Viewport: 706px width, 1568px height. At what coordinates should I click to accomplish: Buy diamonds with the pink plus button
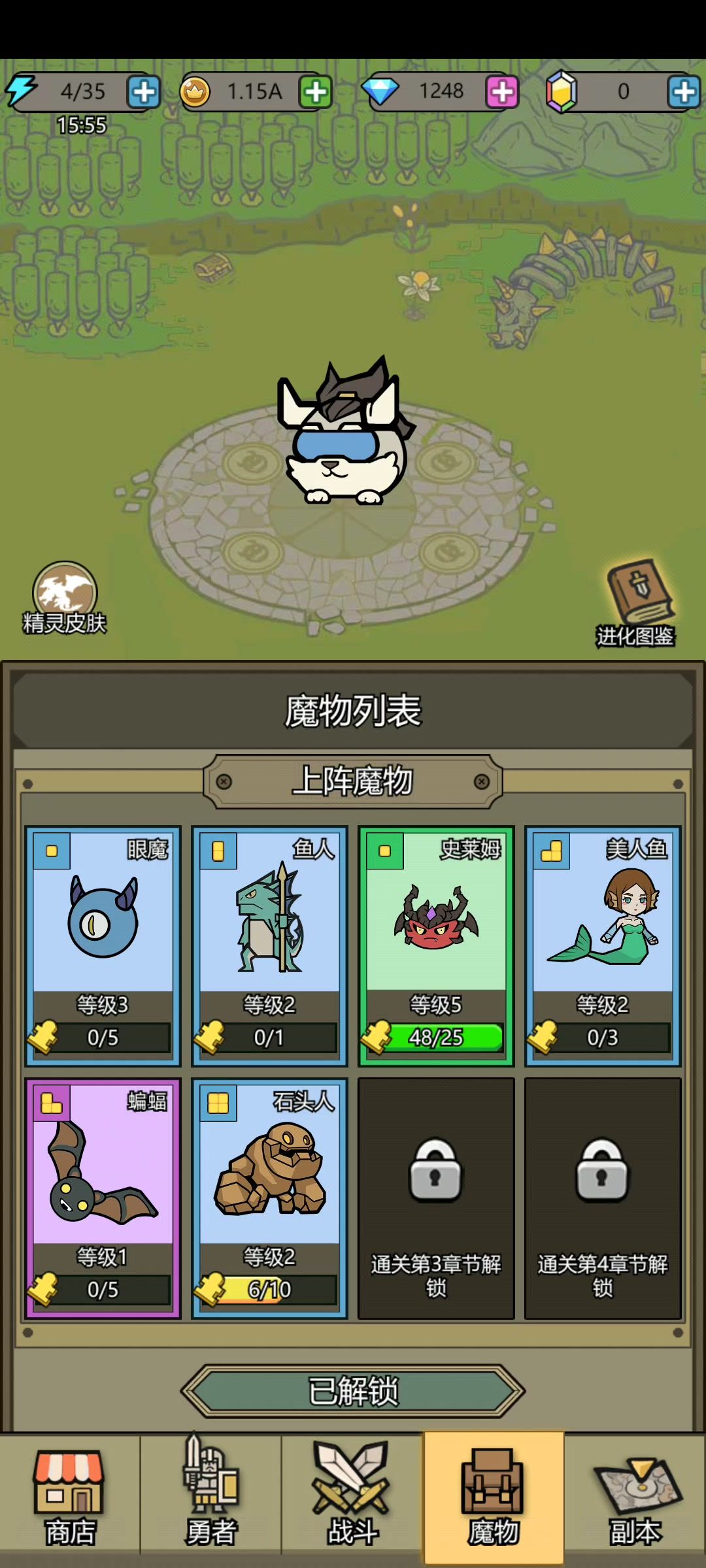click(x=502, y=92)
